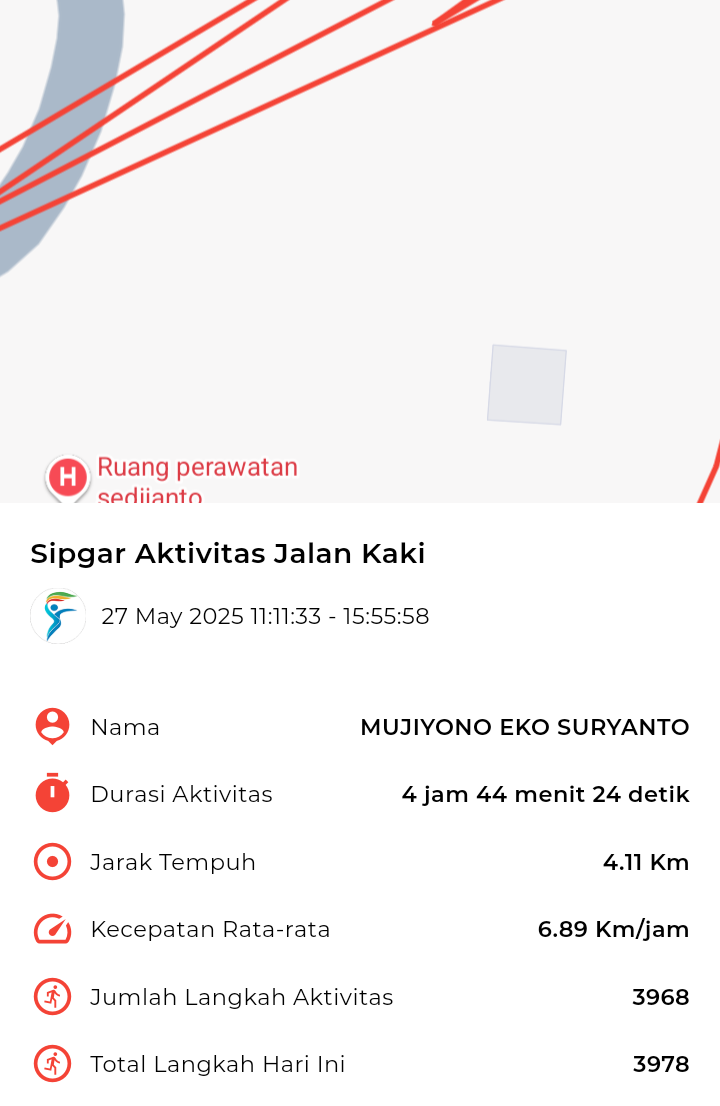Click the 4.11 Km distance value
Viewport: 720px width, 1106px height.
646,861
